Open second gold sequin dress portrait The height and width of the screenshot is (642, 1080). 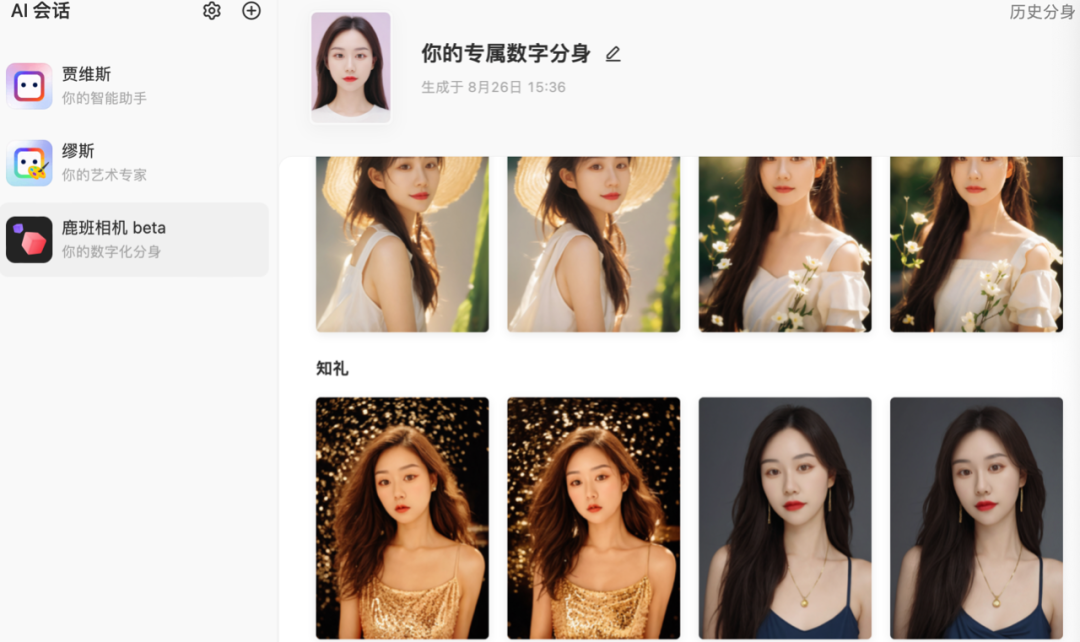click(x=593, y=517)
